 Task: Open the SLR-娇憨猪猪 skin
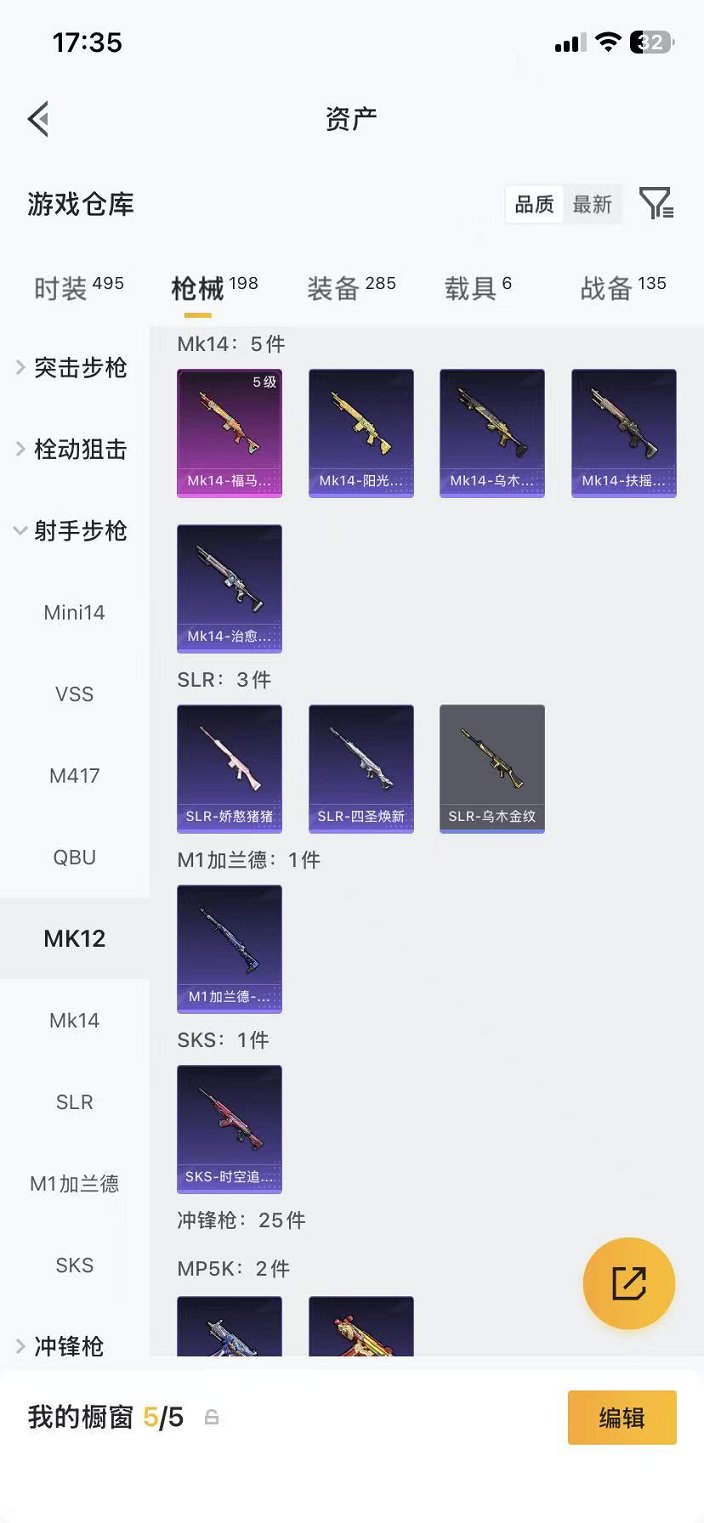(229, 768)
